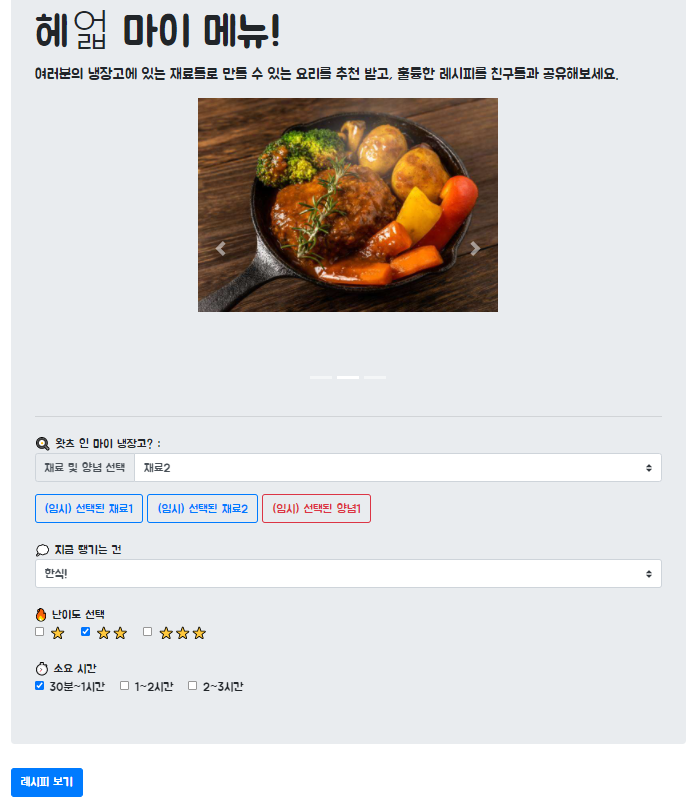Jump to the first carousel slide indicator
Screen dimensions: 699x808
point(321,377)
